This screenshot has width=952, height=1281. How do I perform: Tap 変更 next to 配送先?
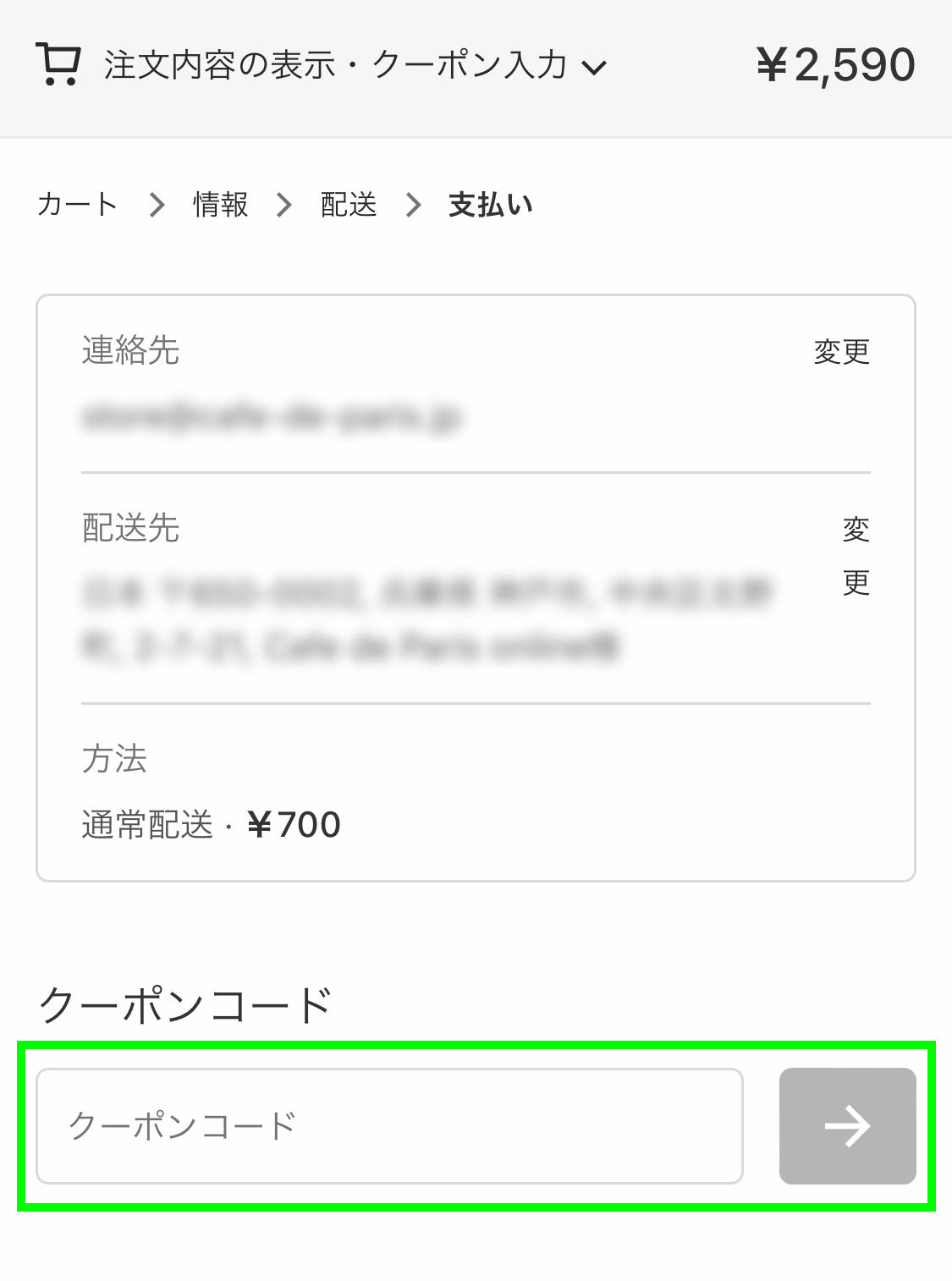856,555
